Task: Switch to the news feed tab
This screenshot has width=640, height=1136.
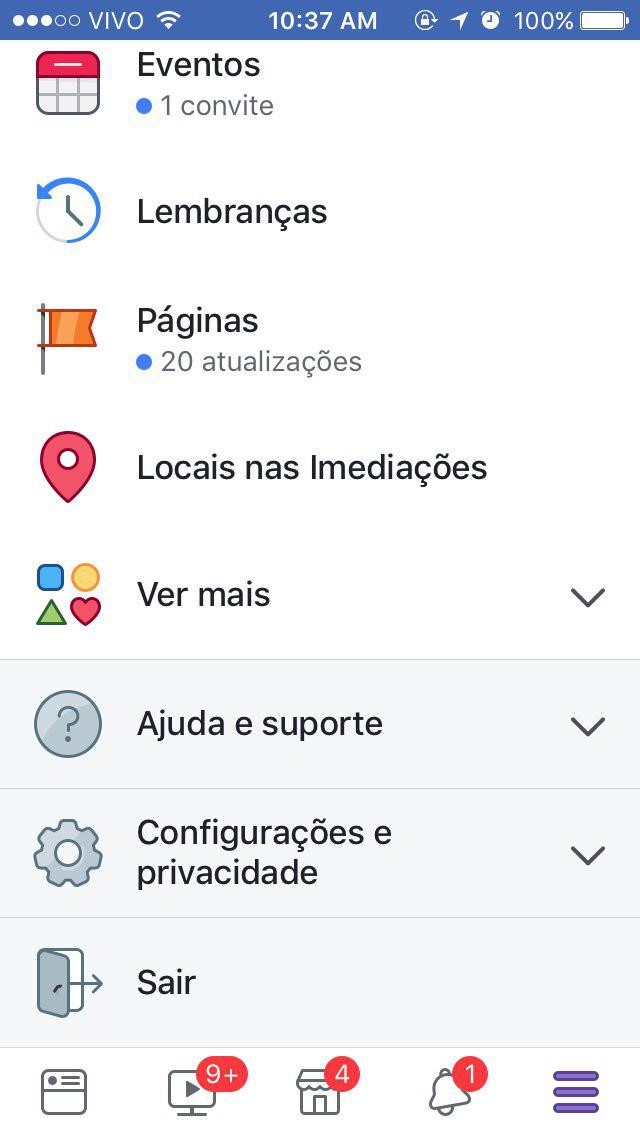Action: point(64,1092)
